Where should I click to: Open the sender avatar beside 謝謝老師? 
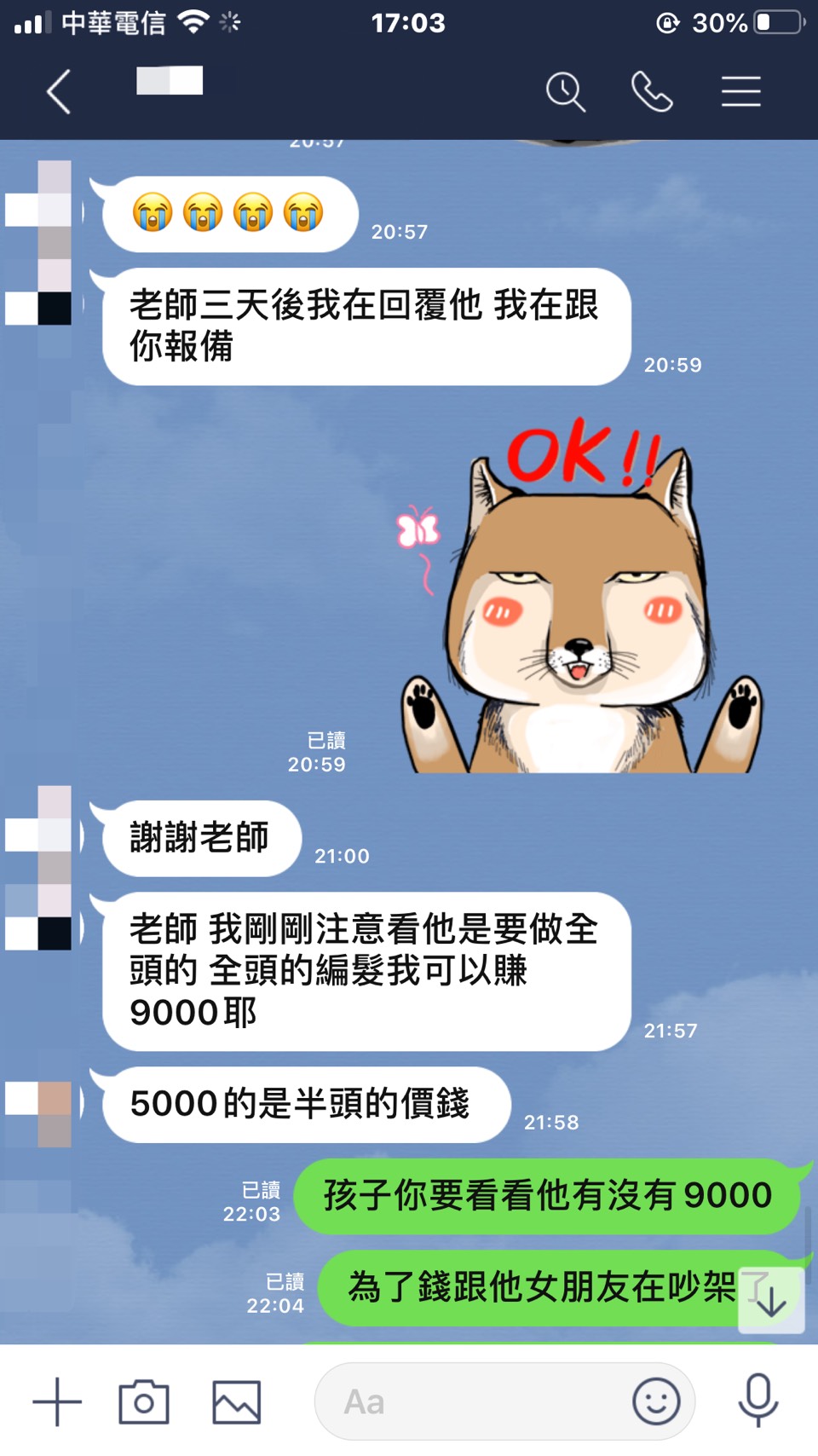39,835
